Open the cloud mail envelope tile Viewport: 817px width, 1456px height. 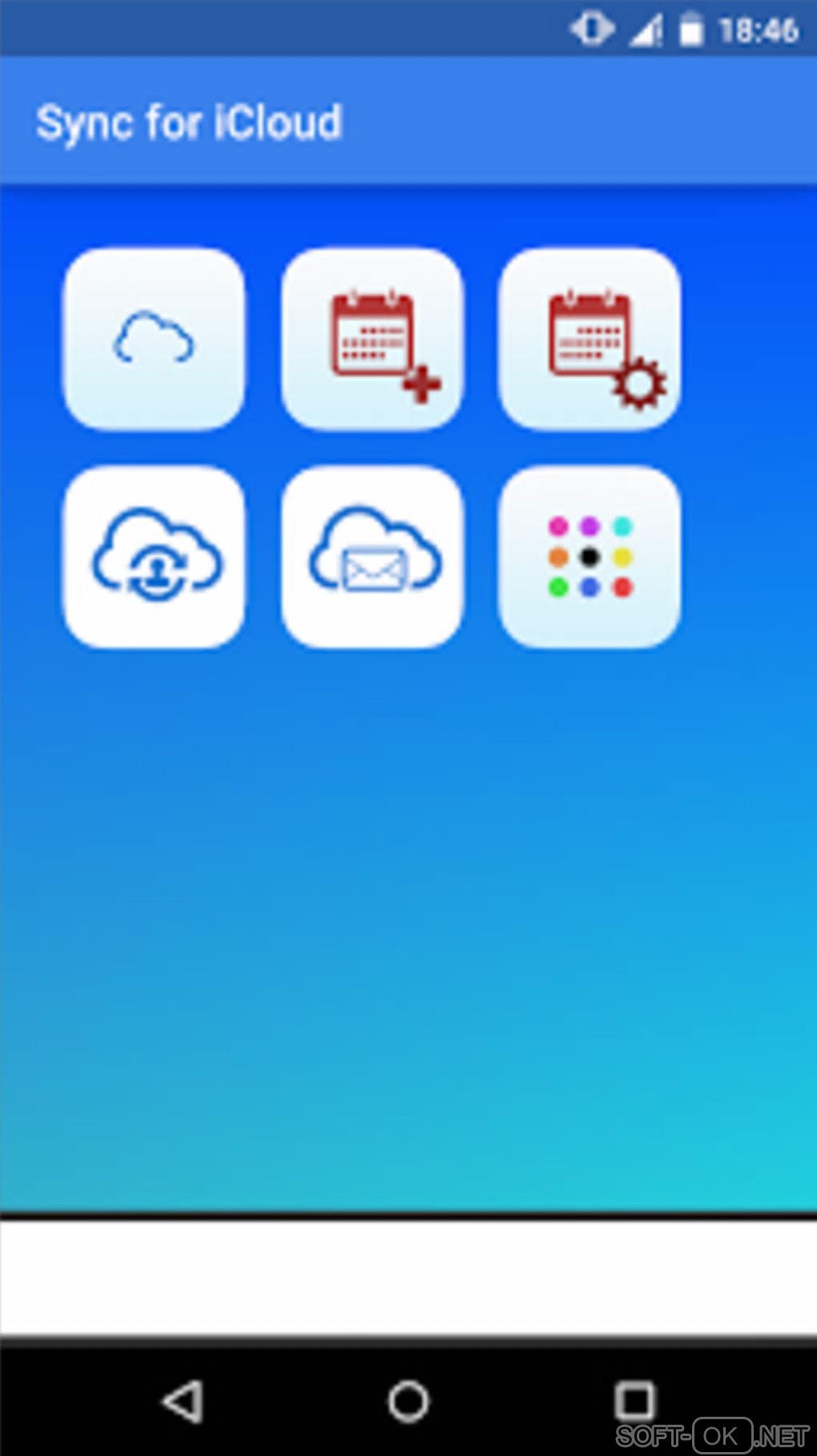coord(372,557)
